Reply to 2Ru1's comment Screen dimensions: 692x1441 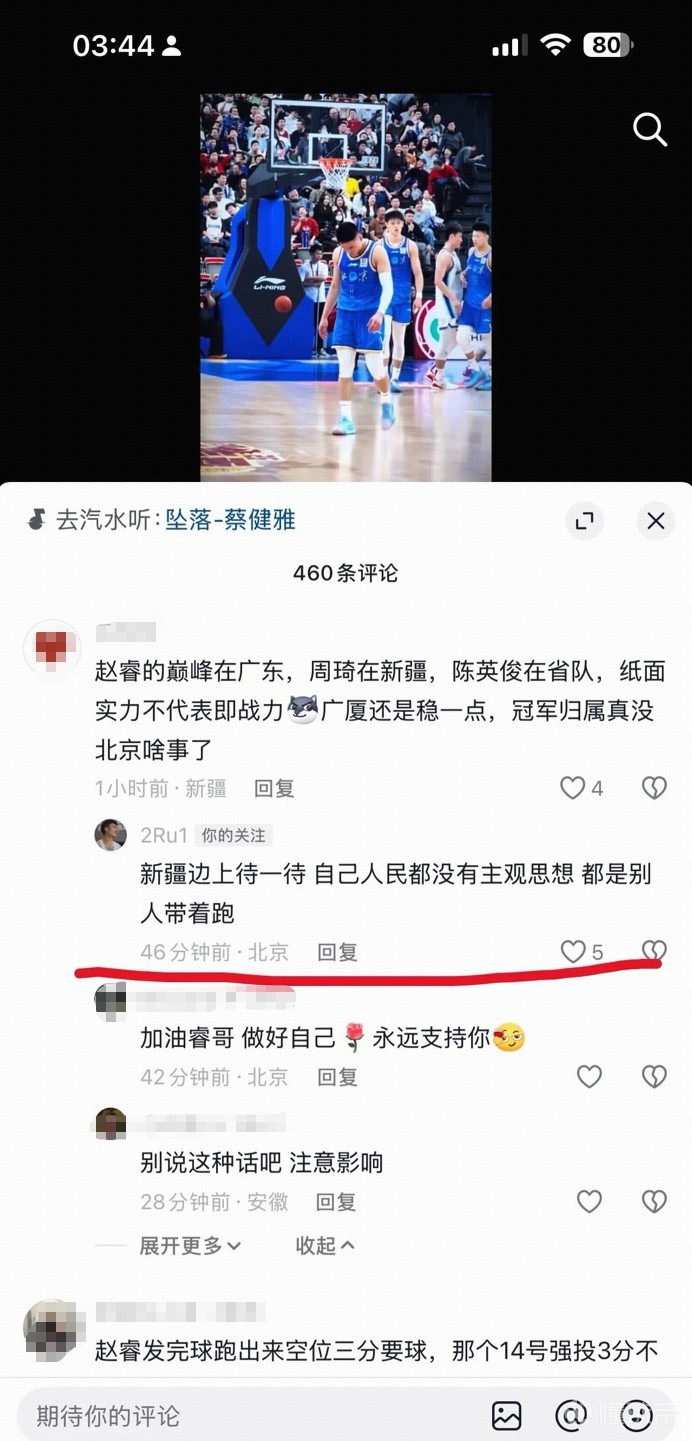[x=337, y=952]
